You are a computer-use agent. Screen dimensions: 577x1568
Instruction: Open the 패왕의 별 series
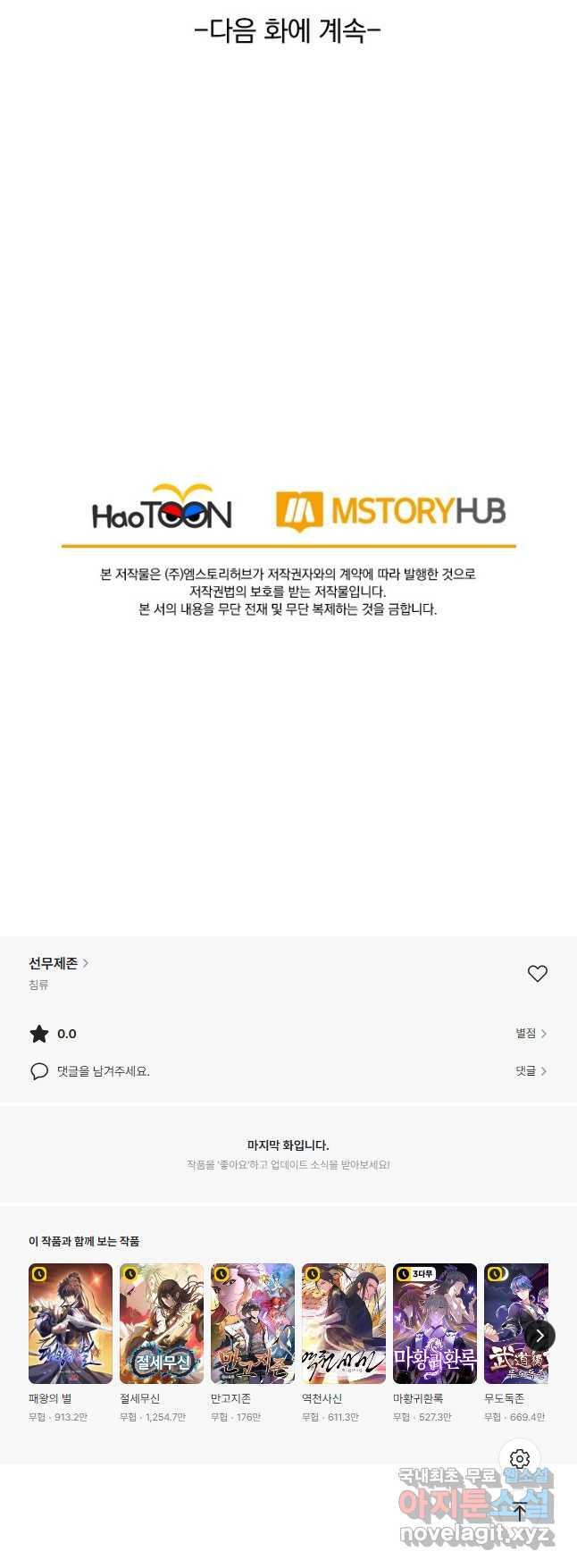[71, 1323]
